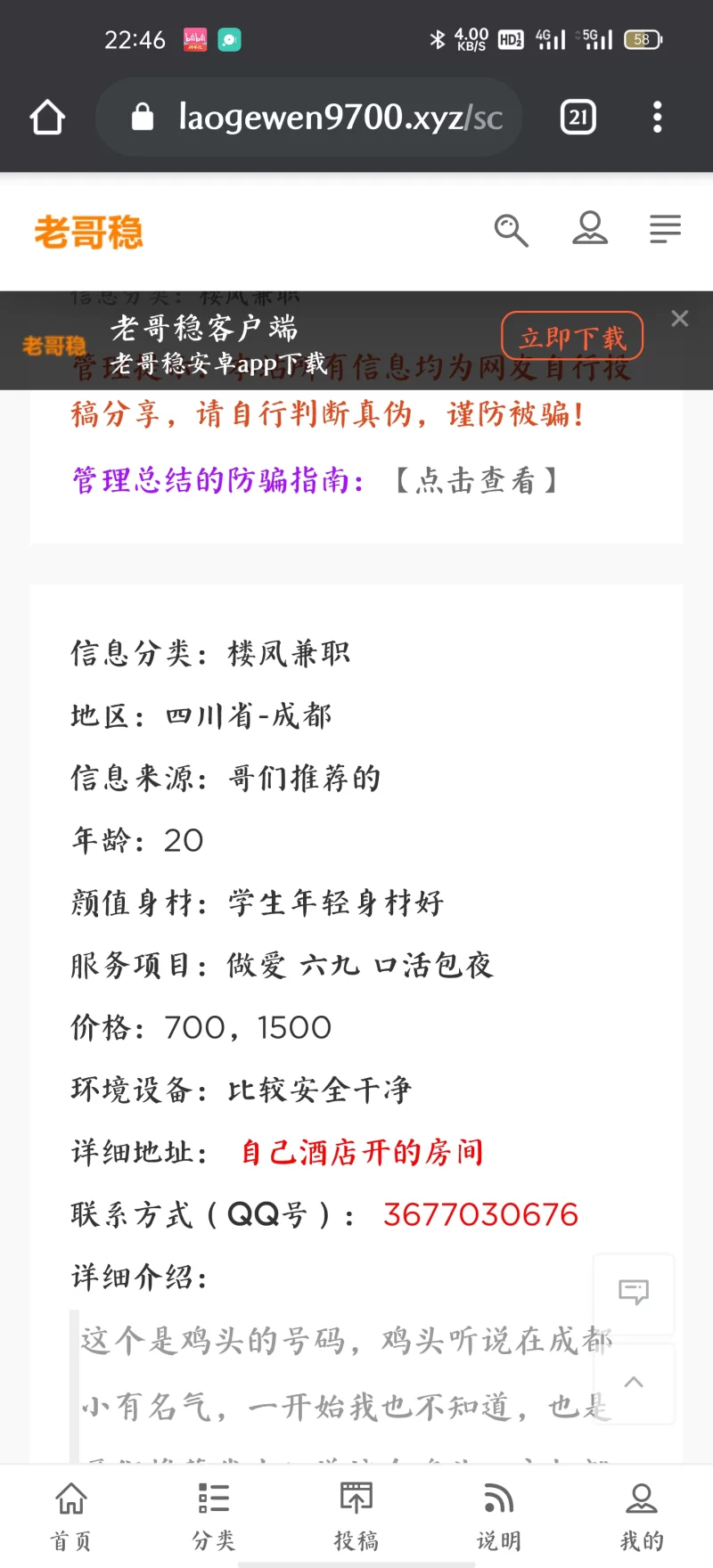Open the browser overflow menu

click(x=658, y=117)
